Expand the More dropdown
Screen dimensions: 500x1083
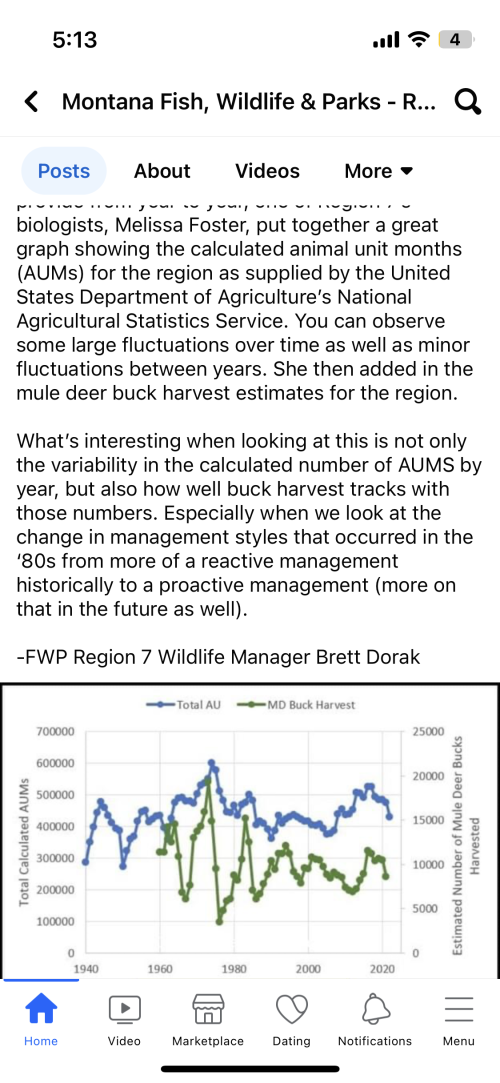[x=378, y=171]
